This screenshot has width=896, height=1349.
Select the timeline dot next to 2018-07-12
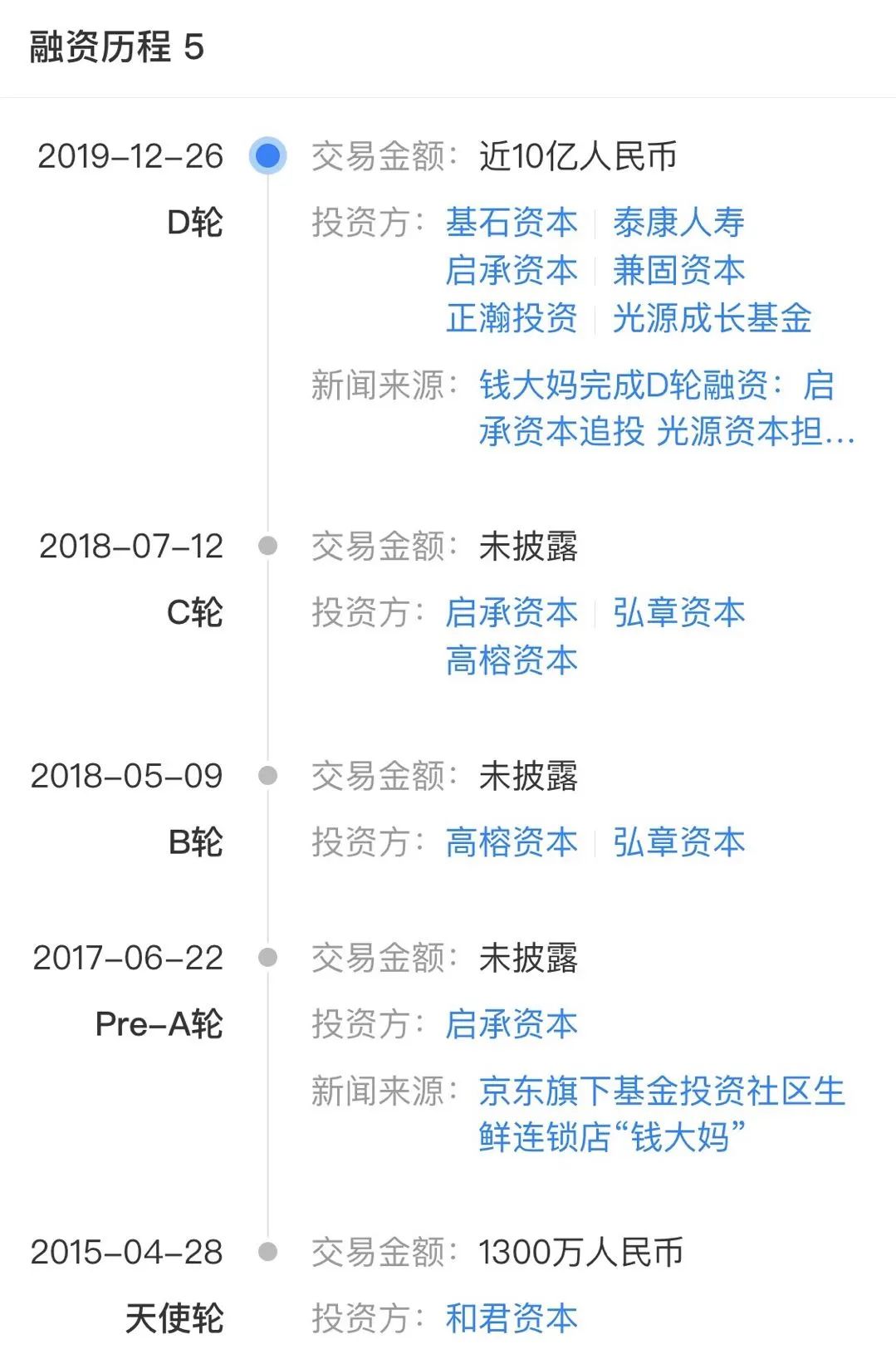267,546
